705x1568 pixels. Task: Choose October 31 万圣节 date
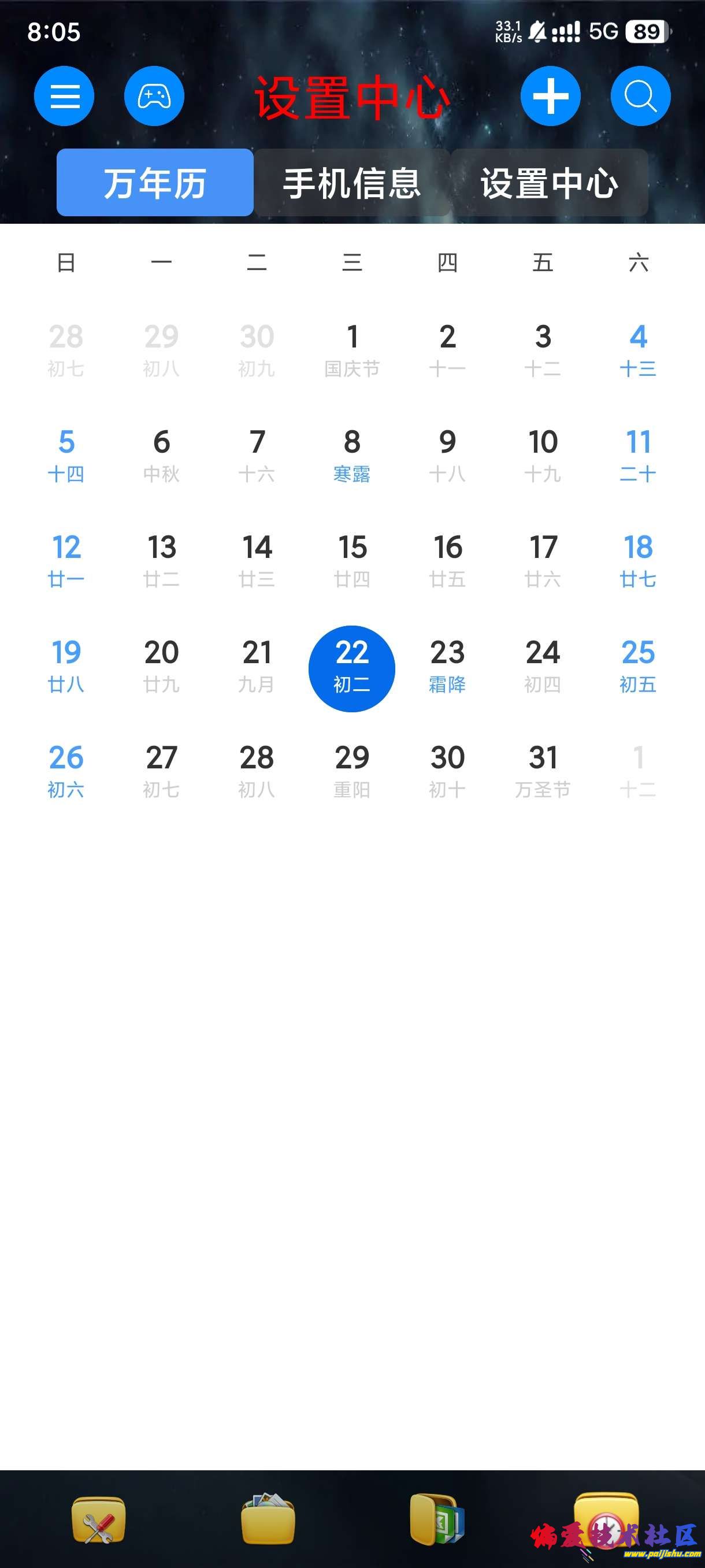coord(543,771)
